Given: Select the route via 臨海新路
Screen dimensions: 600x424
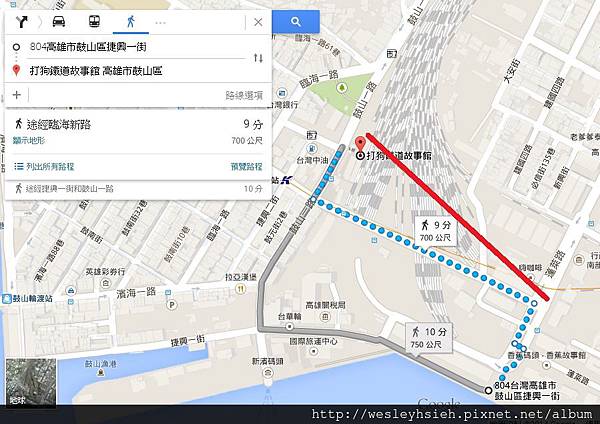Looking at the screenshot, I should [60, 124].
